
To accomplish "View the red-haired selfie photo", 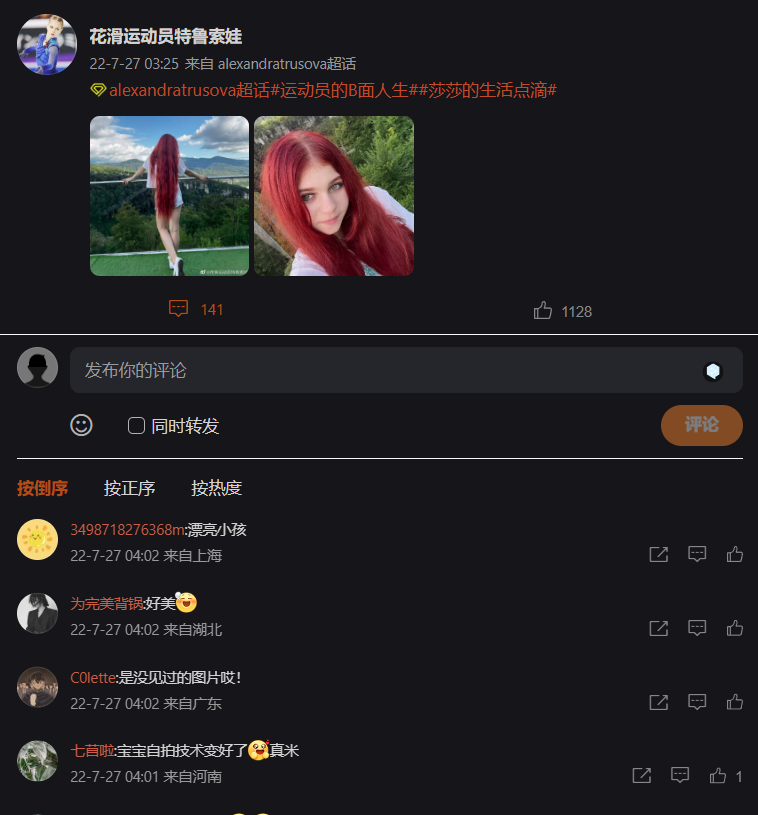I will coord(333,196).
